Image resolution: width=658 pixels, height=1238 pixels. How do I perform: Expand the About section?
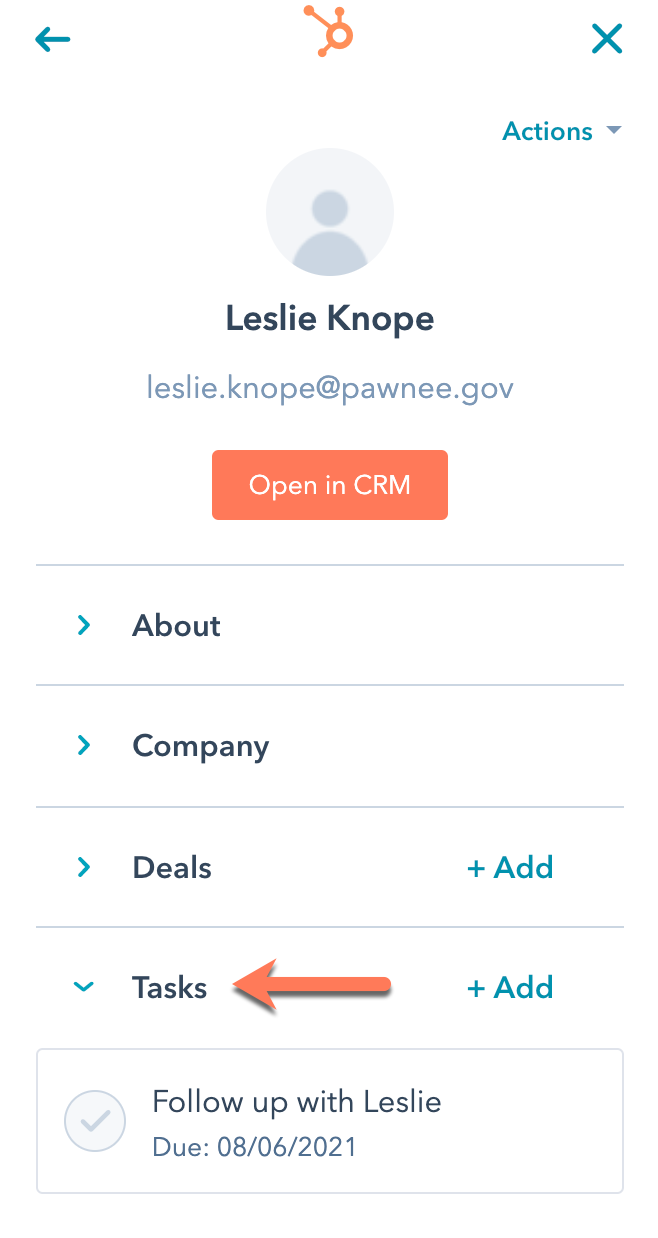[x=176, y=626]
